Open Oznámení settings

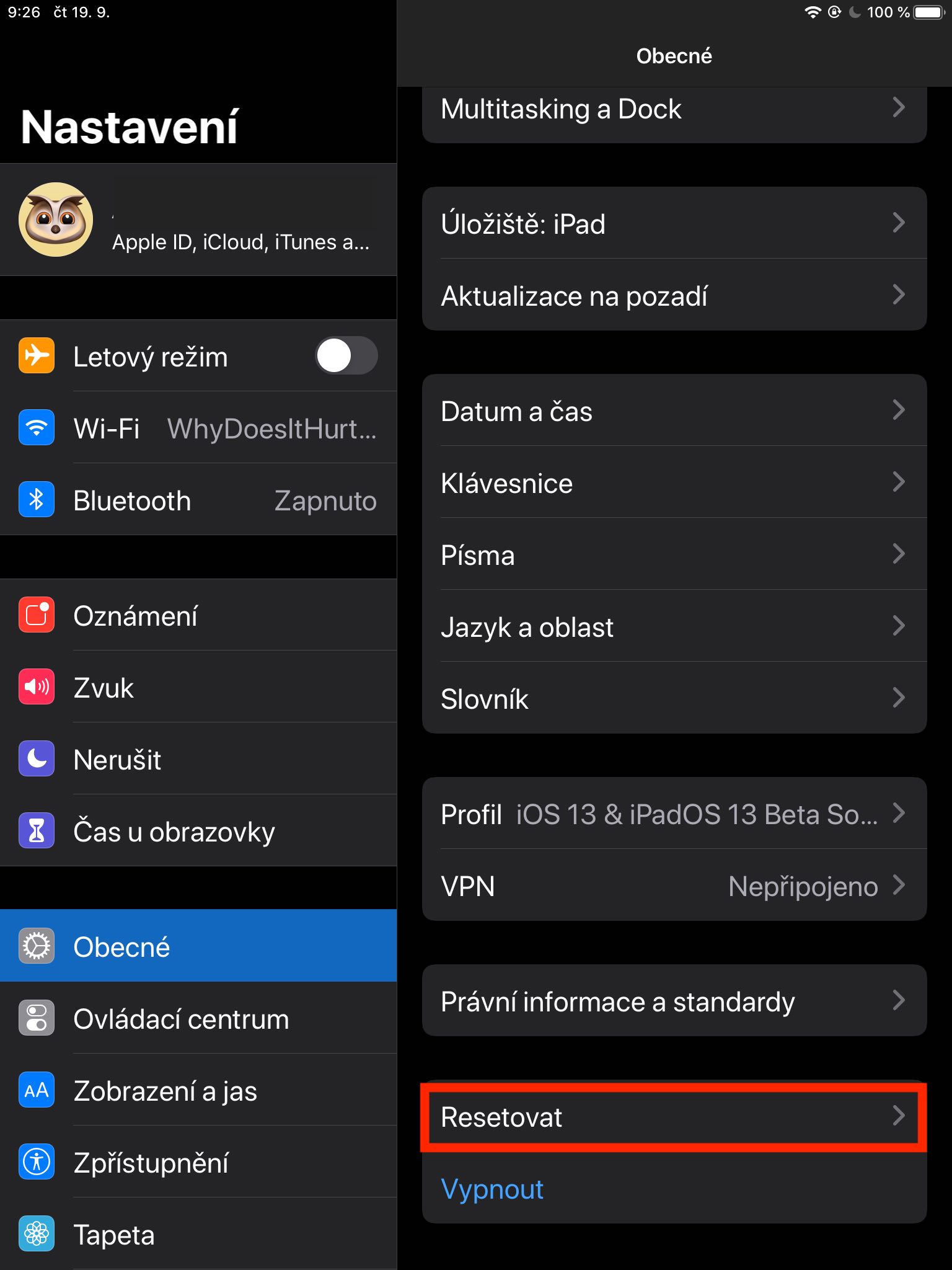[x=198, y=615]
